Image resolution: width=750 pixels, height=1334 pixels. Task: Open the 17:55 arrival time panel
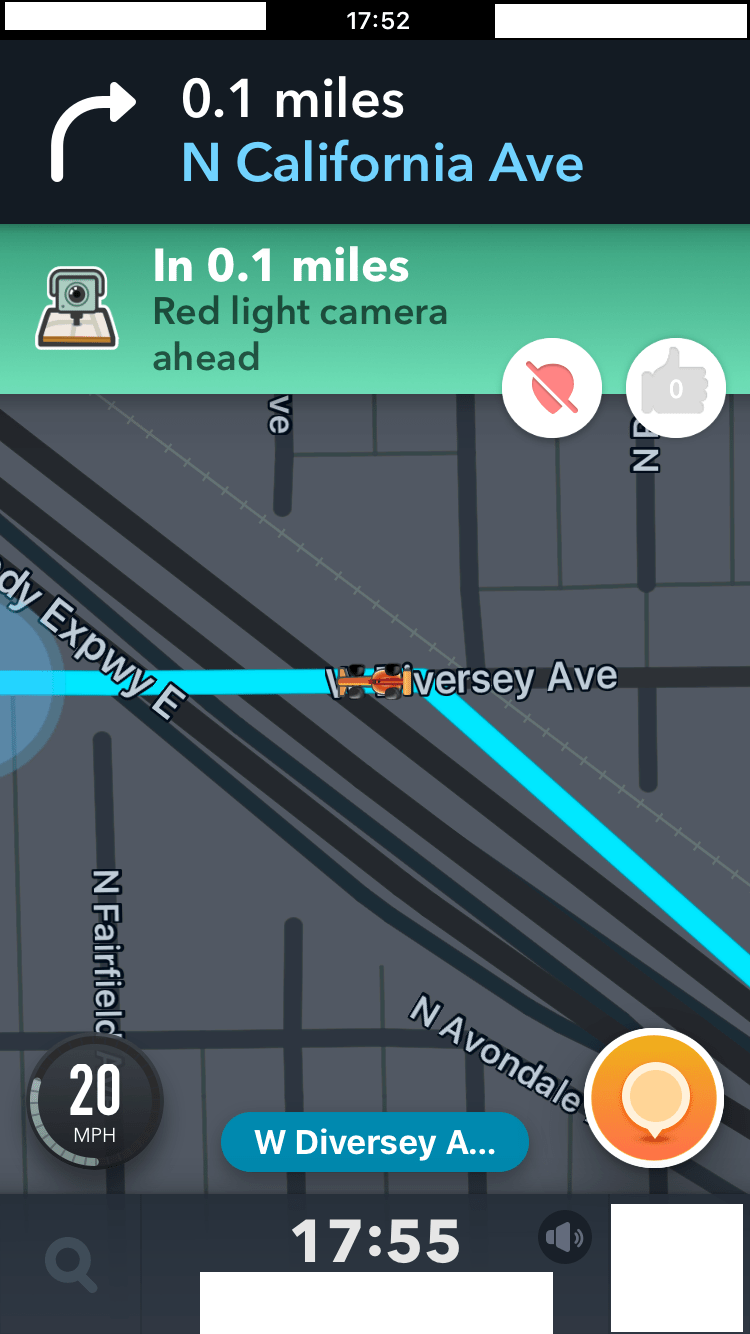tap(376, 1240)
